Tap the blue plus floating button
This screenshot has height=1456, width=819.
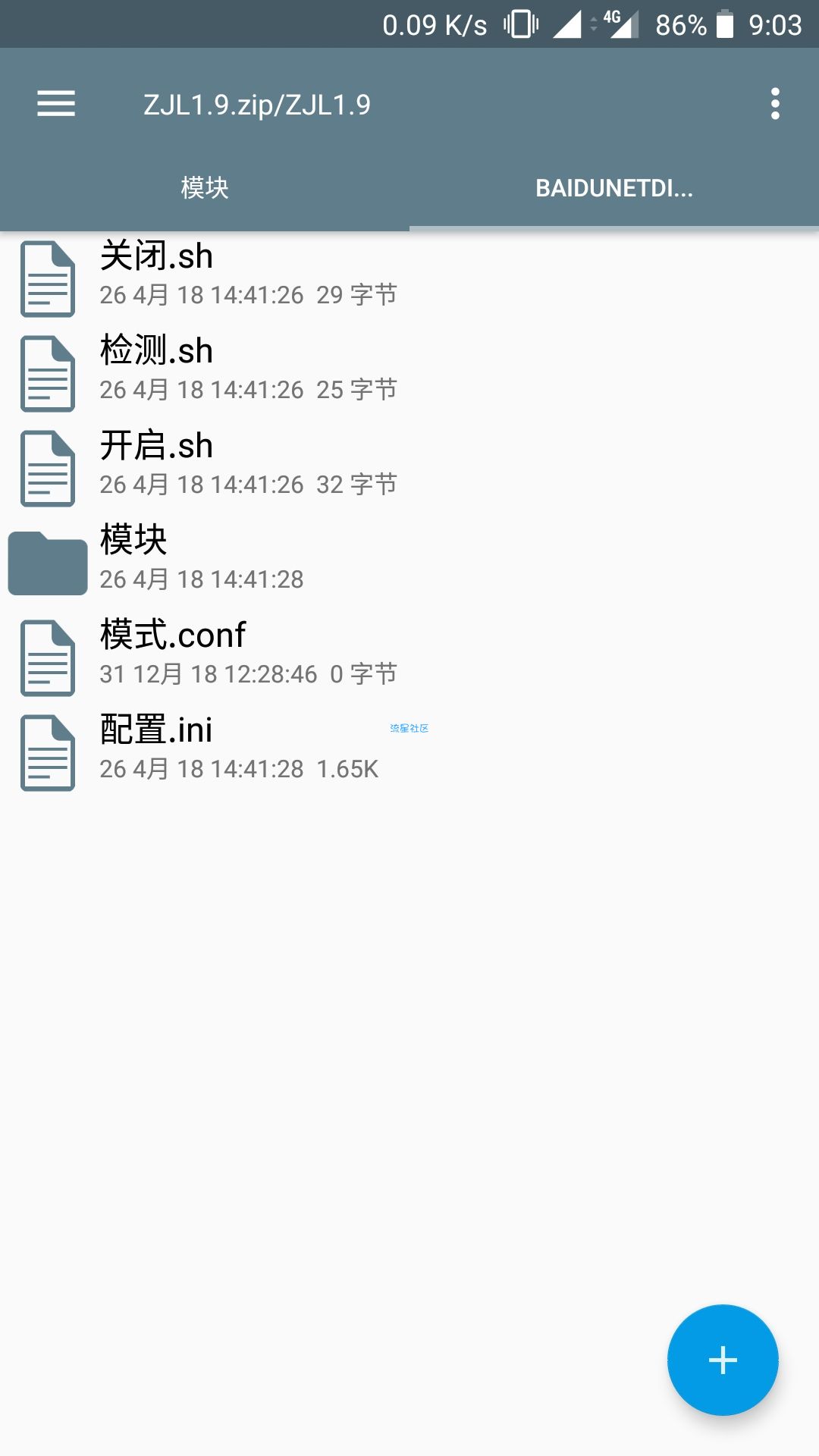[723, 1360]
